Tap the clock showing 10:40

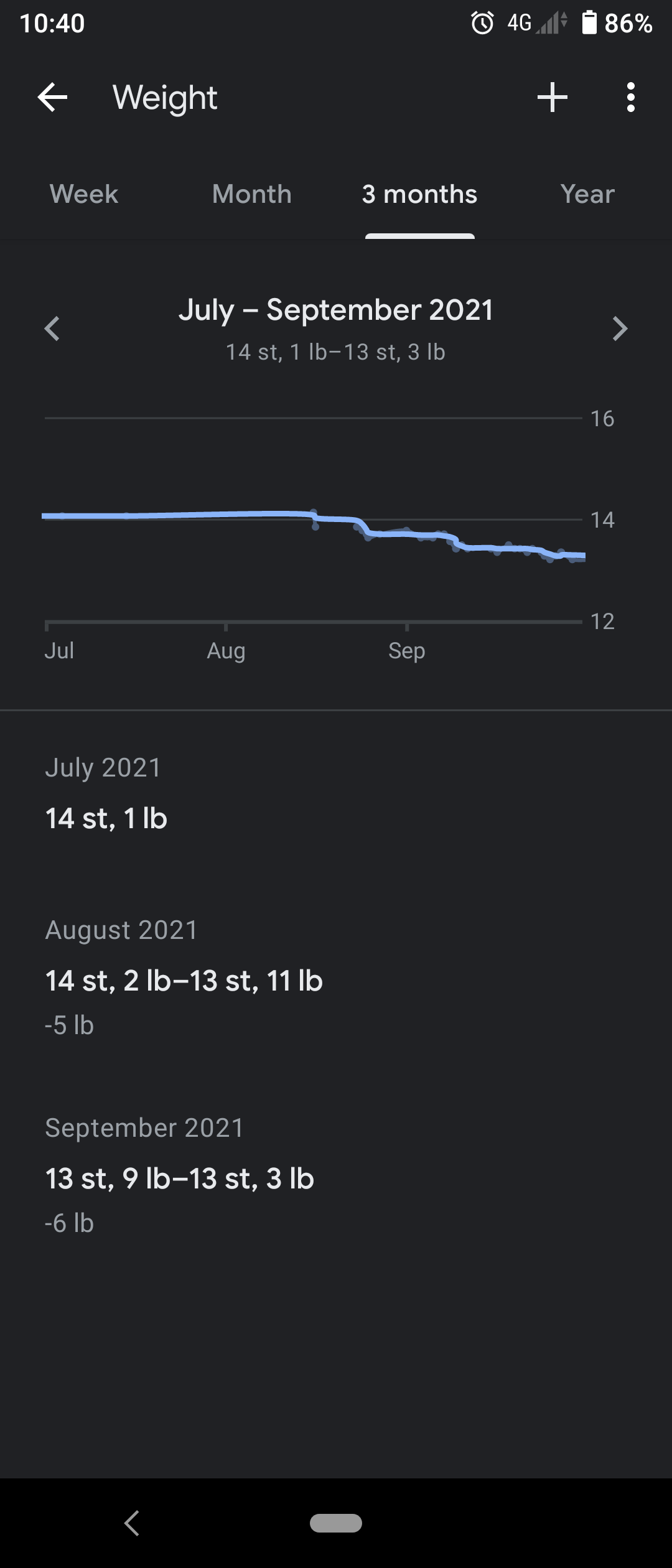[51, 23]
